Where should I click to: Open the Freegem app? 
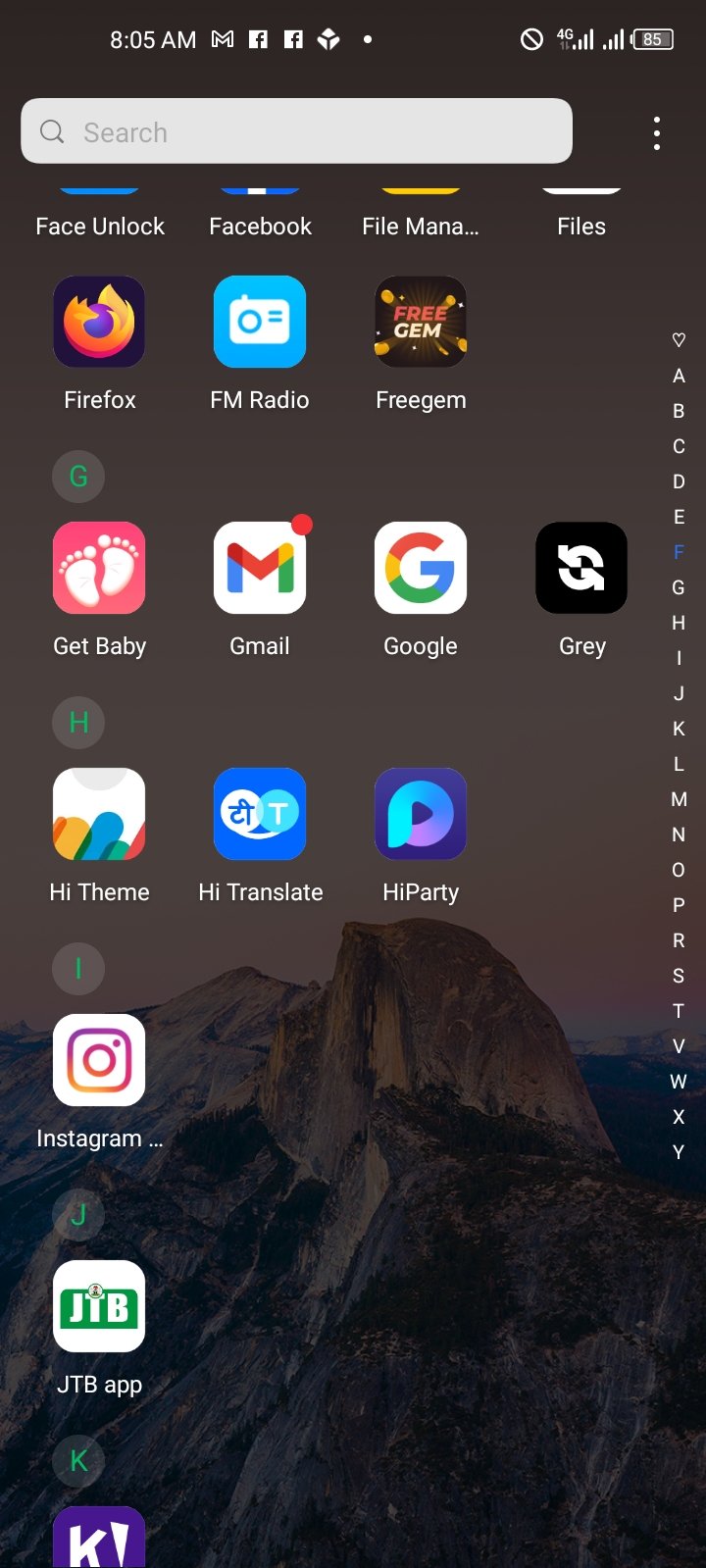421,323
